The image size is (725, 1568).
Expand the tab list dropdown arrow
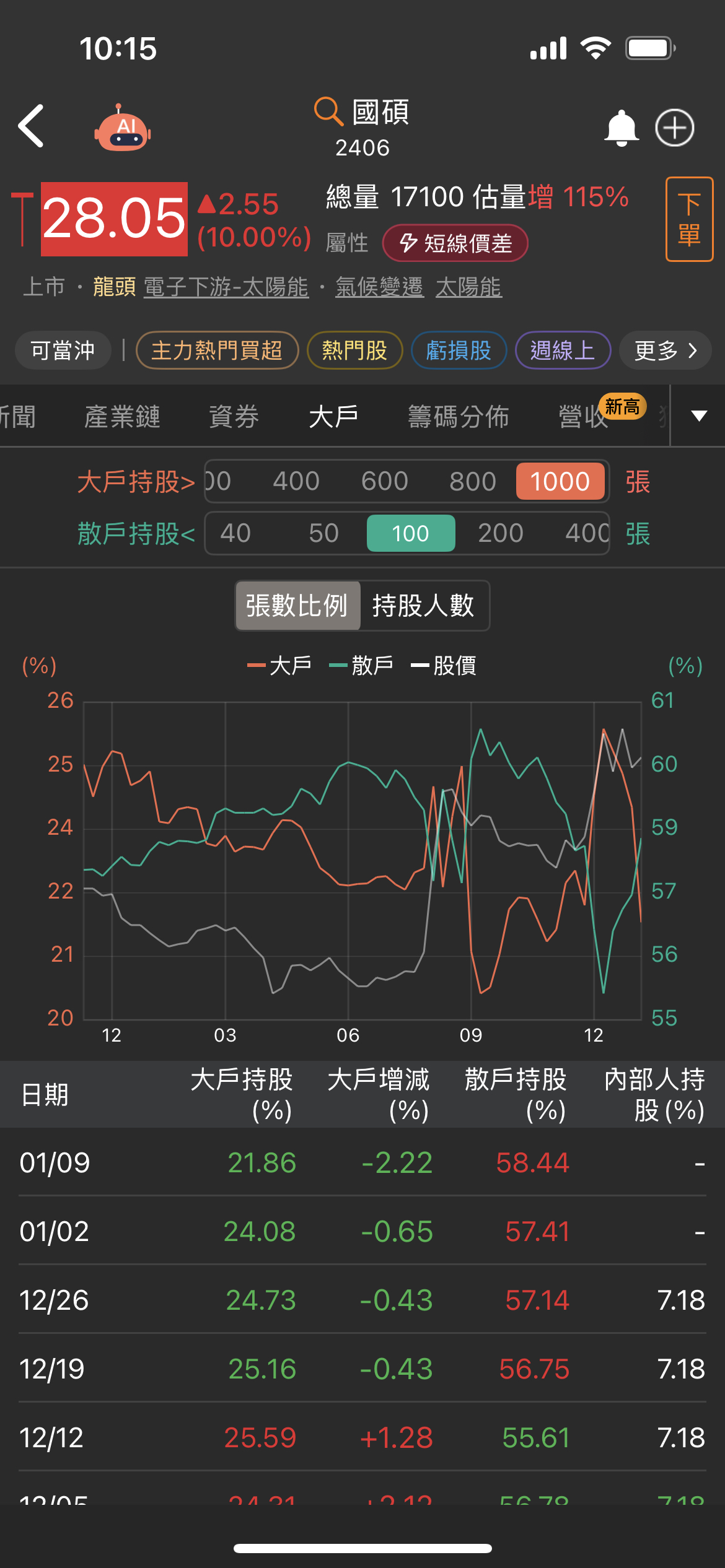pyautogui.click(x=698, y=416)
